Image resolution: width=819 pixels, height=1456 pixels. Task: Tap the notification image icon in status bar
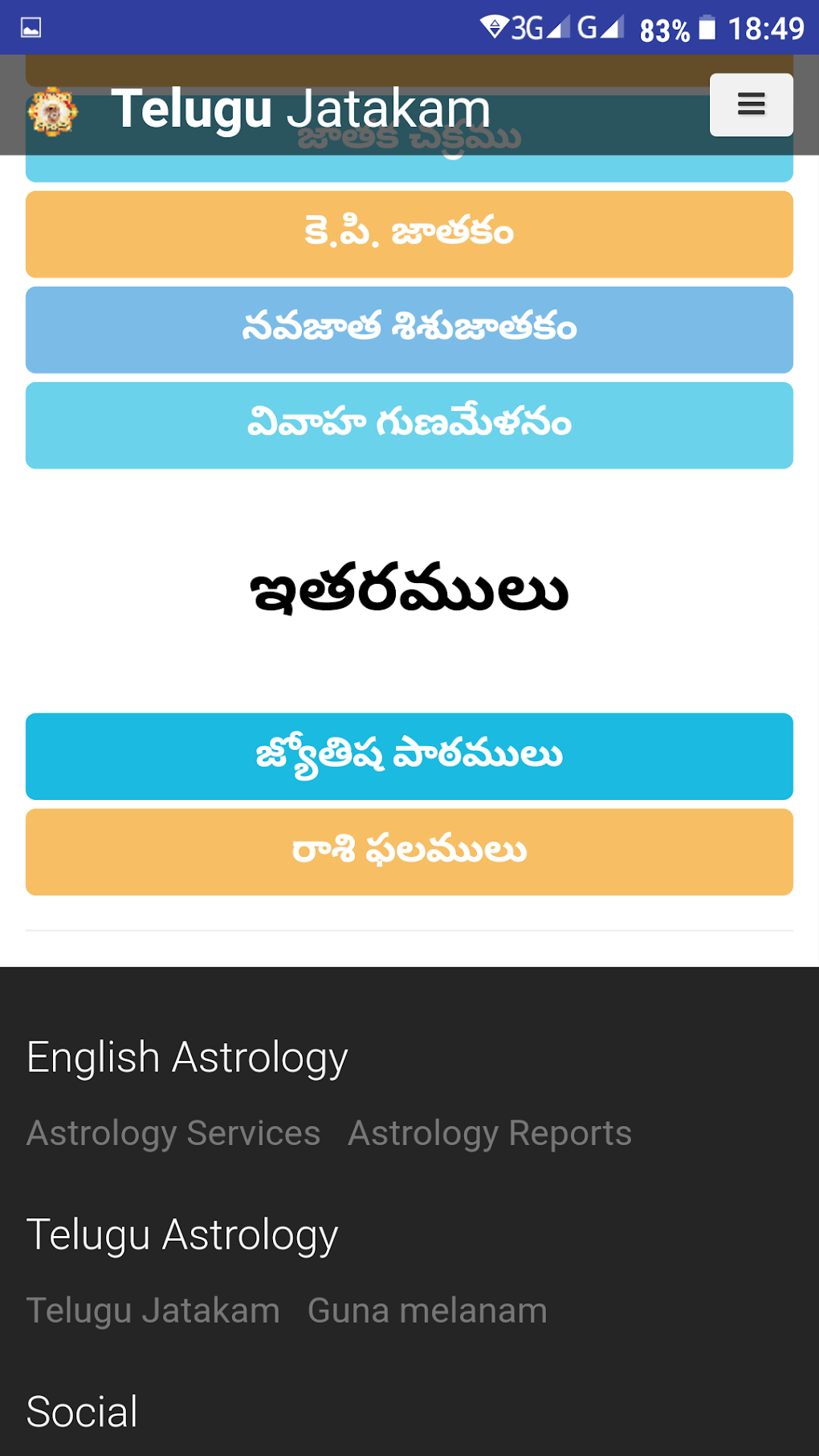[x=31, y=26]
